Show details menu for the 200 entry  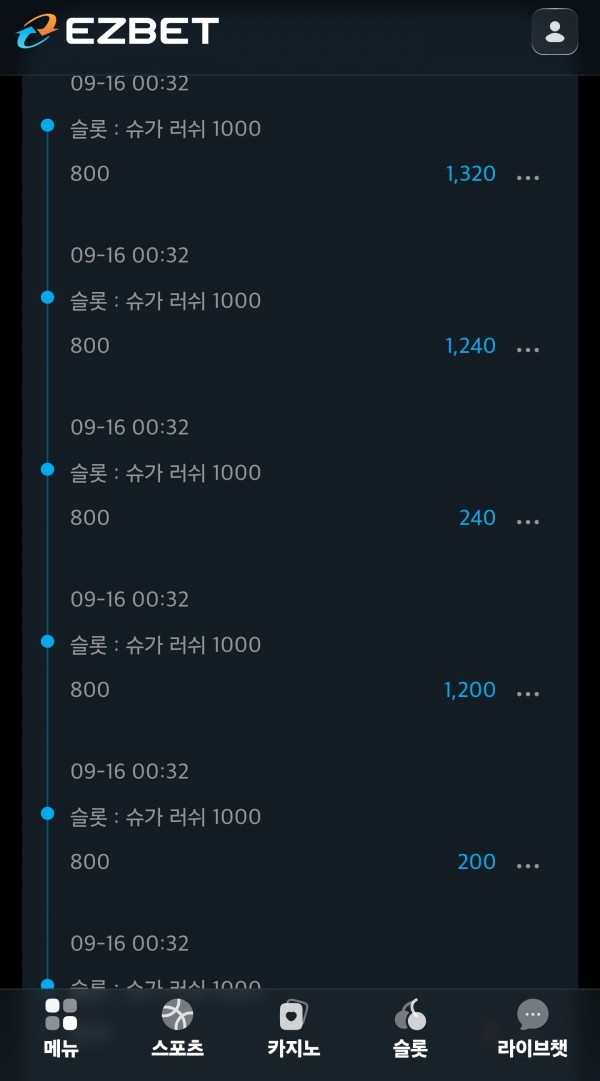coord(528,865)
